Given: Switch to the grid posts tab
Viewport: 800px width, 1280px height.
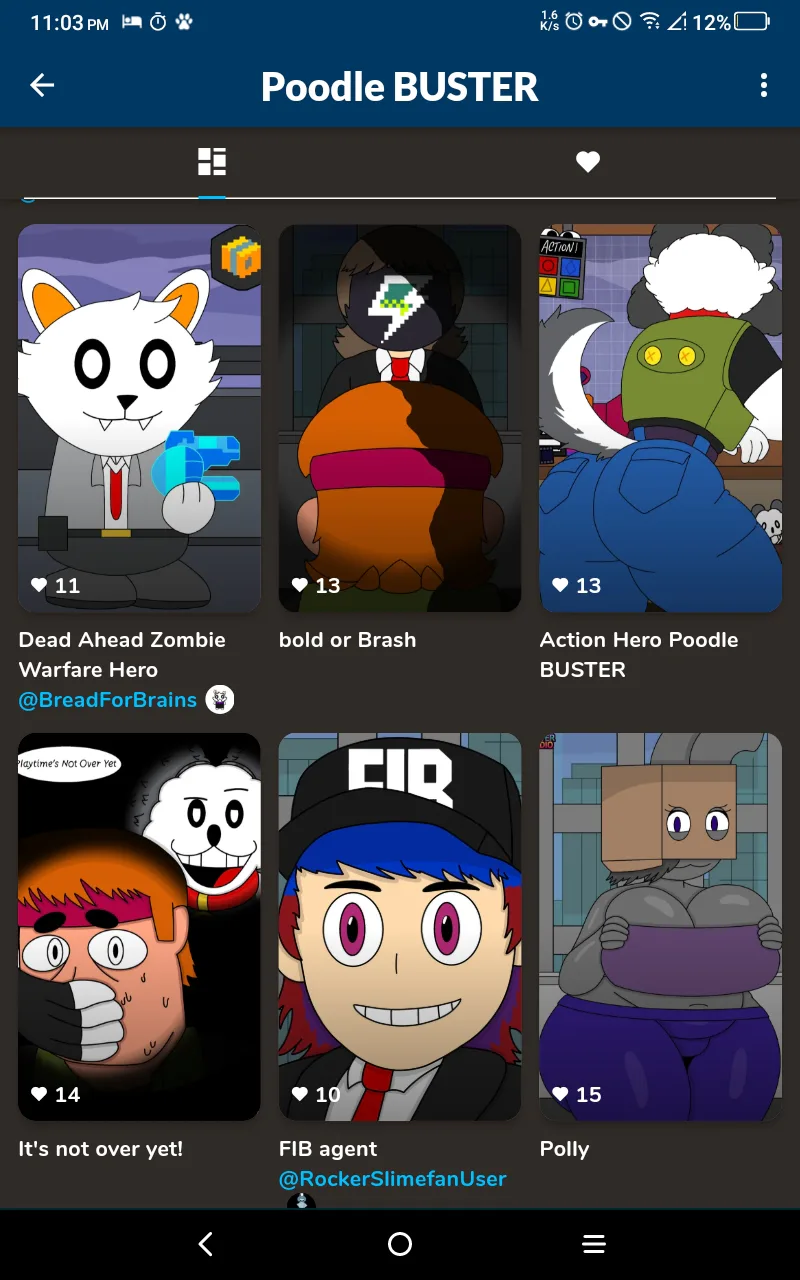Looking at the screenshot, I should click(x=212, y=162).
